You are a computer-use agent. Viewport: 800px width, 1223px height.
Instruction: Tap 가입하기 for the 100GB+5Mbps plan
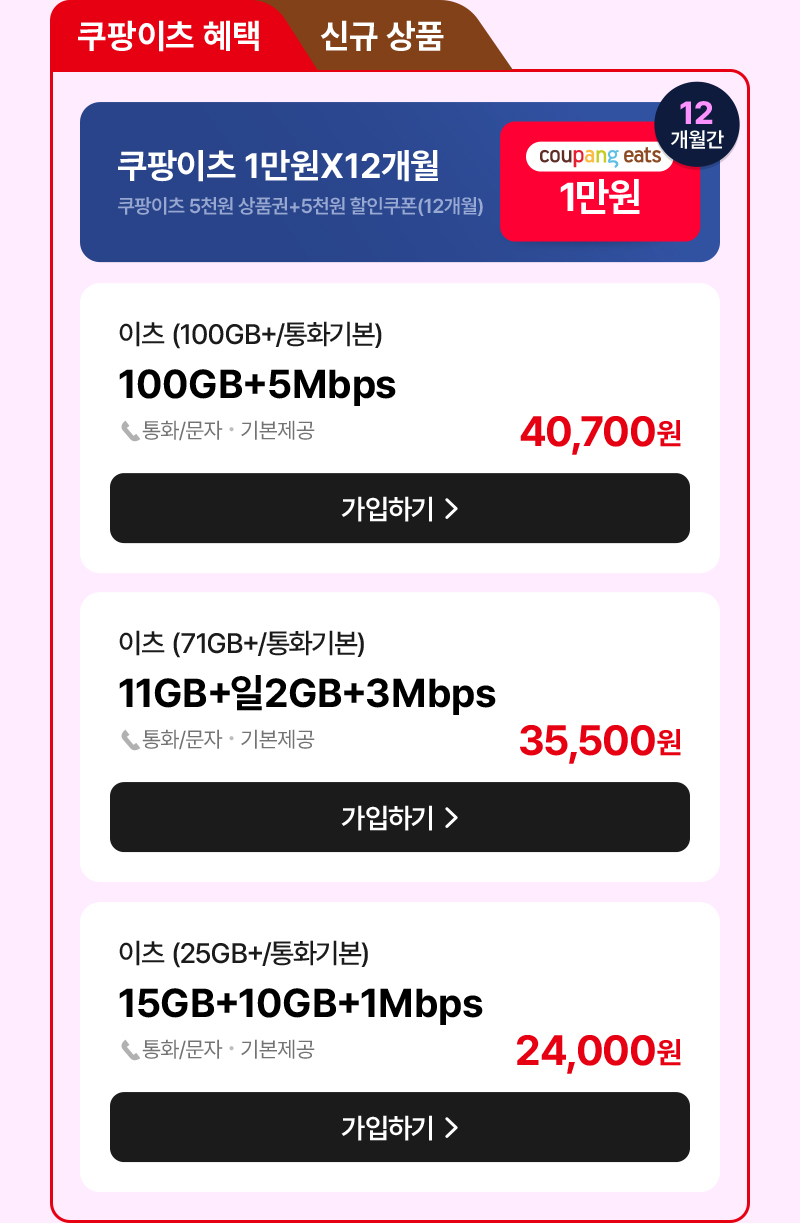tap(399, 508)
